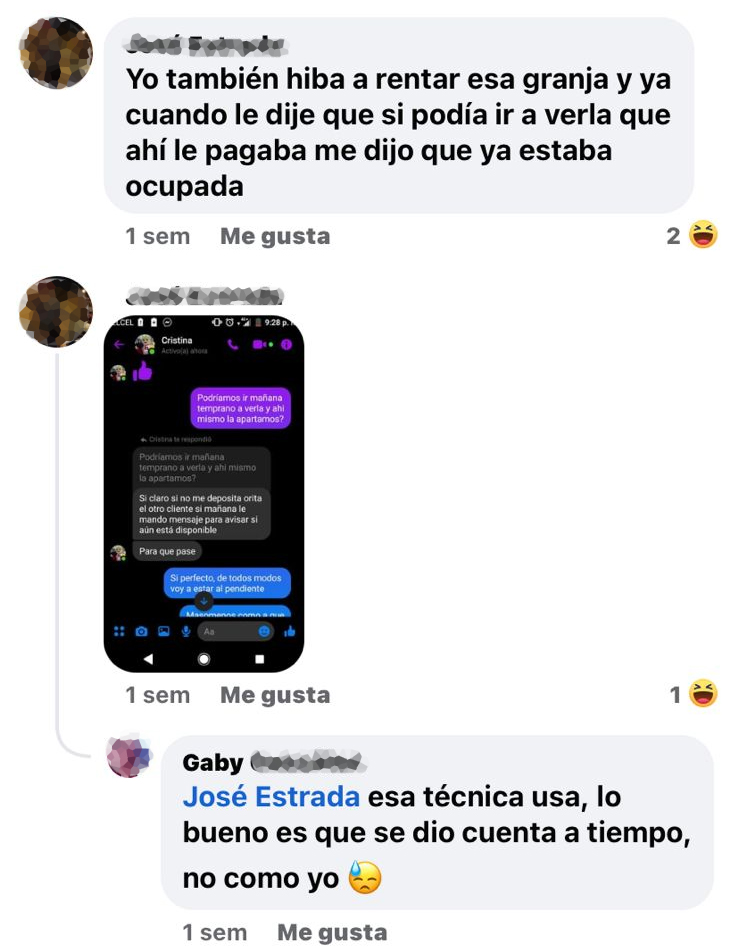Open the first commenter's profile picture
The width and height of the screenshot is (739, 948).
(56, 53)
